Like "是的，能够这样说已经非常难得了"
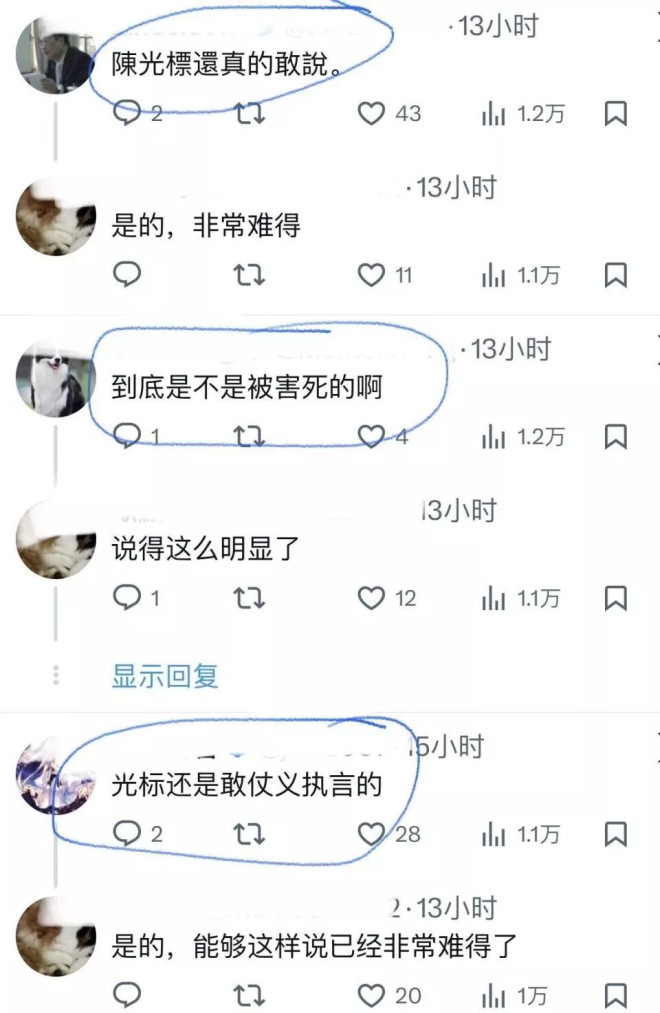 [372, 995]
